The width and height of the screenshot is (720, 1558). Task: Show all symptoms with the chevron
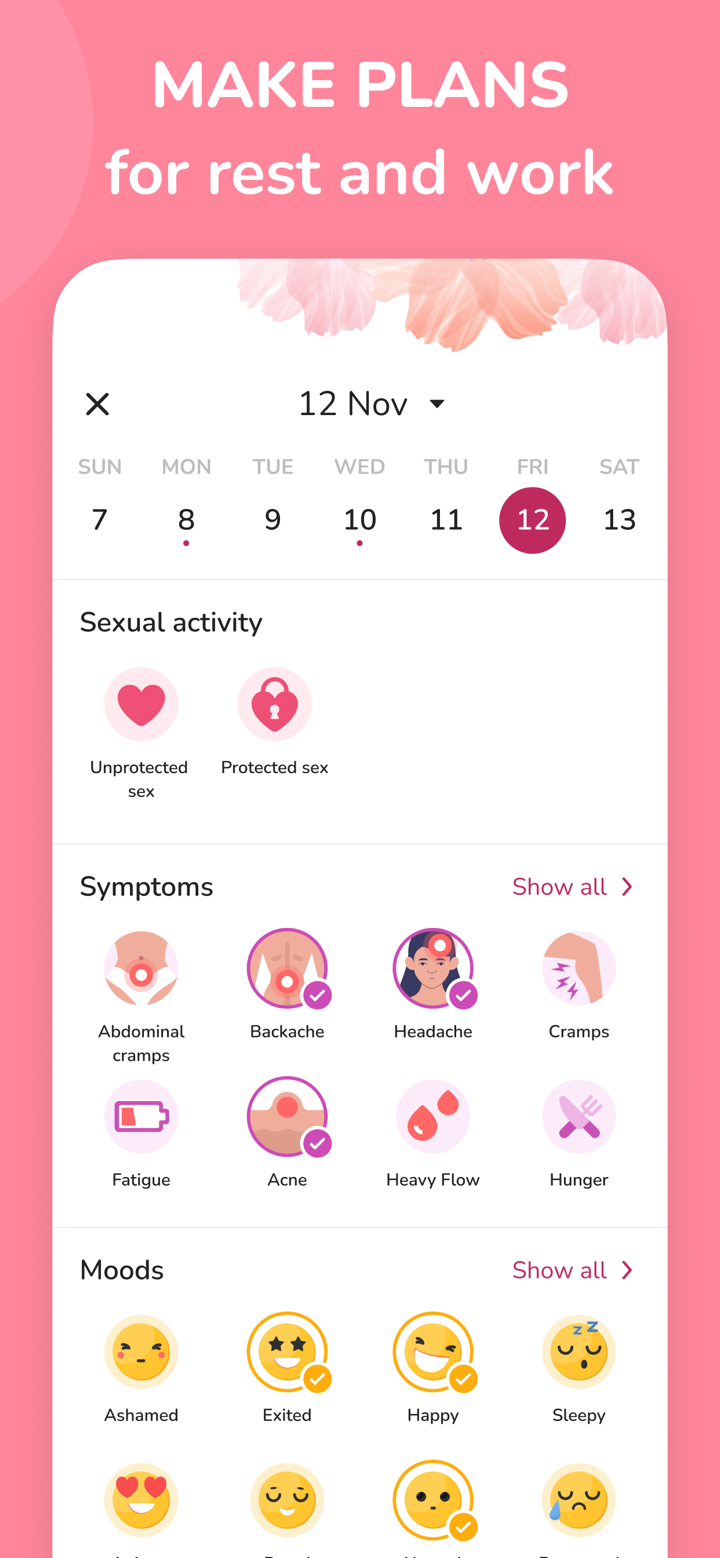point(628,886)
